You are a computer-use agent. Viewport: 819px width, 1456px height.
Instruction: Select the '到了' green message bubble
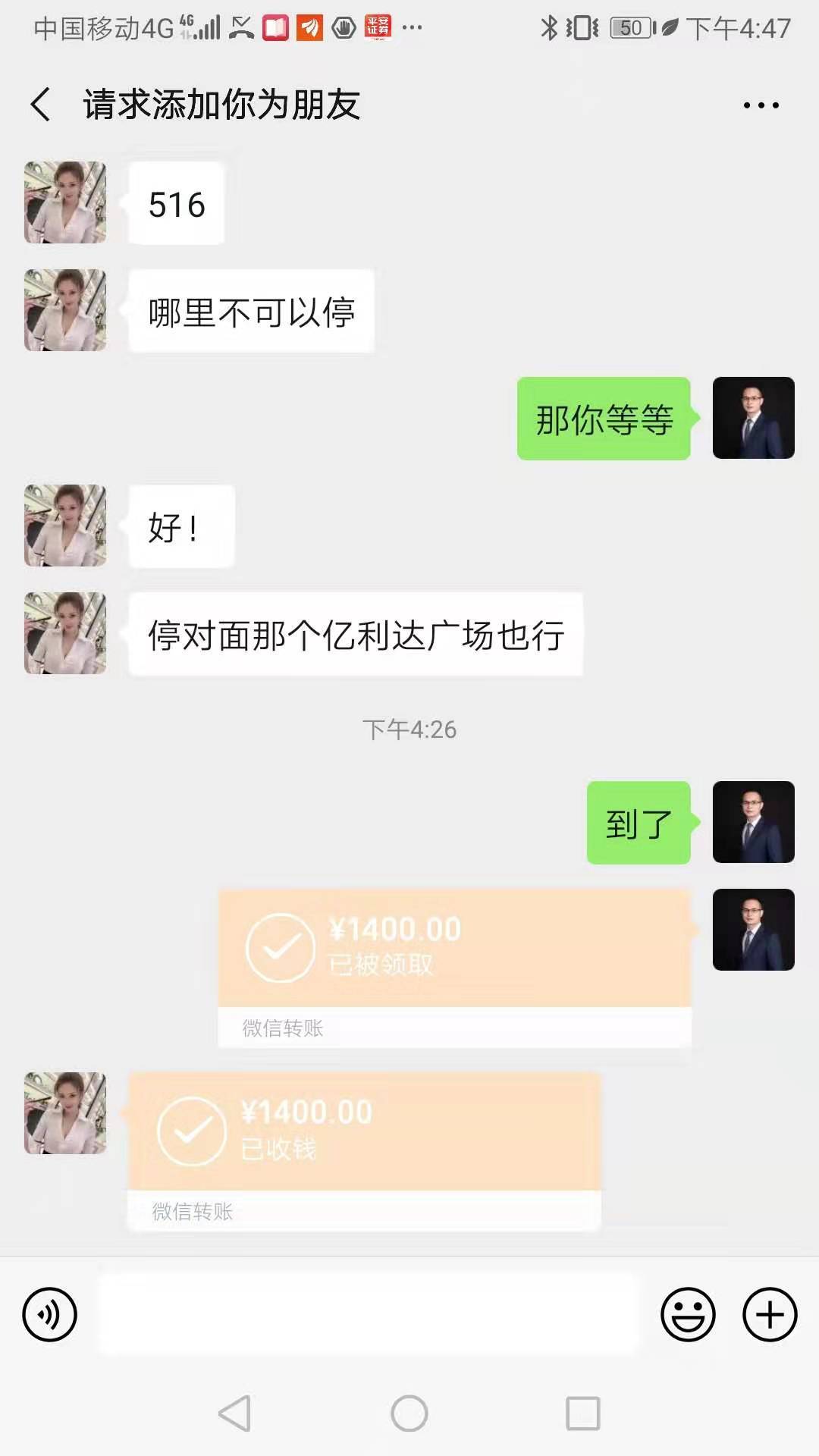click(x=637, y=821)
